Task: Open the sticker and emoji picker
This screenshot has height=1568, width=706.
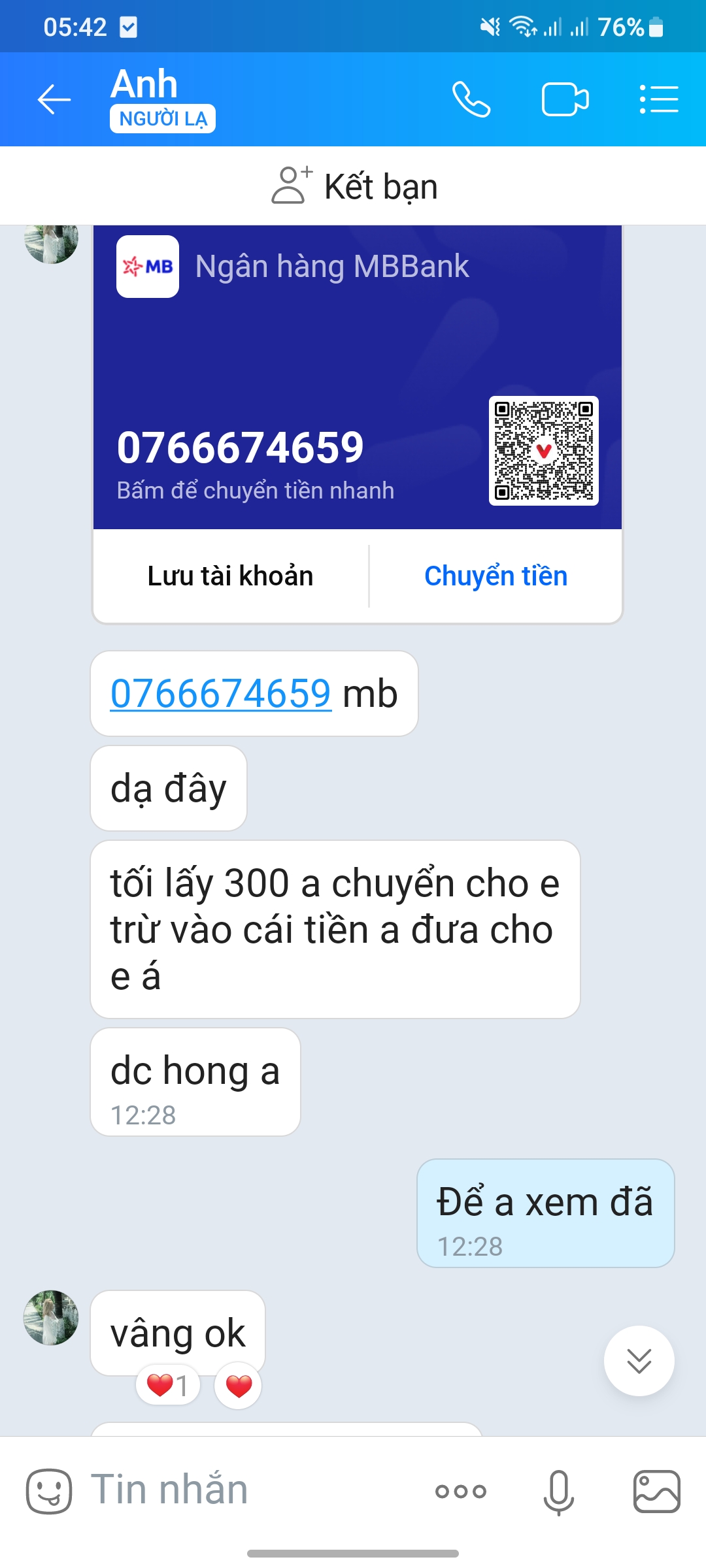Action: 48,1491
